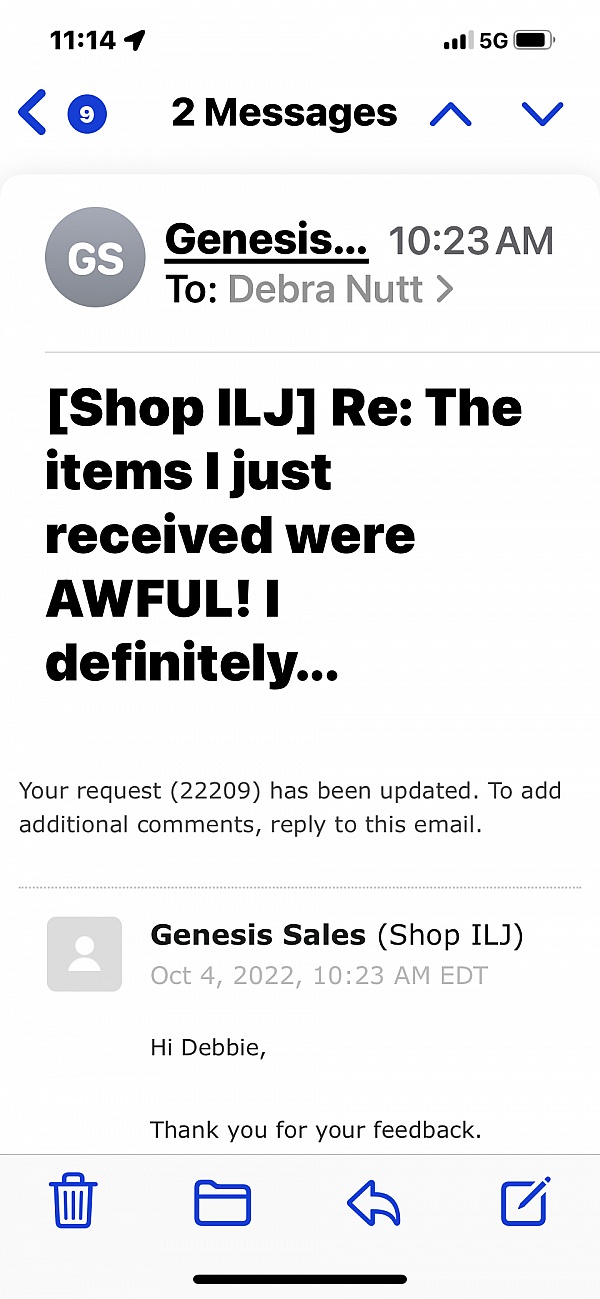The width and height of the screenshot is (600, 1299).
Task: View recipient Debra Nutt details
Action: coord(326,290)
